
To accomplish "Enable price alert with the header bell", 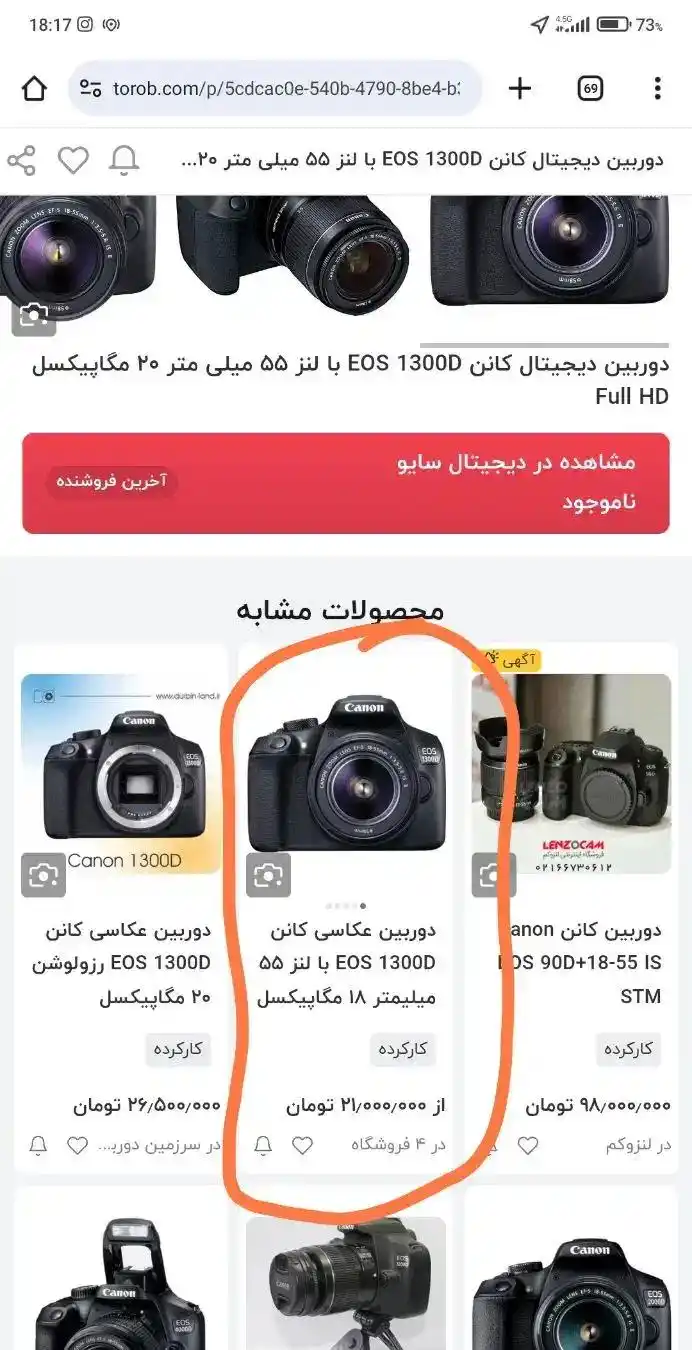I will pos(124,160).
